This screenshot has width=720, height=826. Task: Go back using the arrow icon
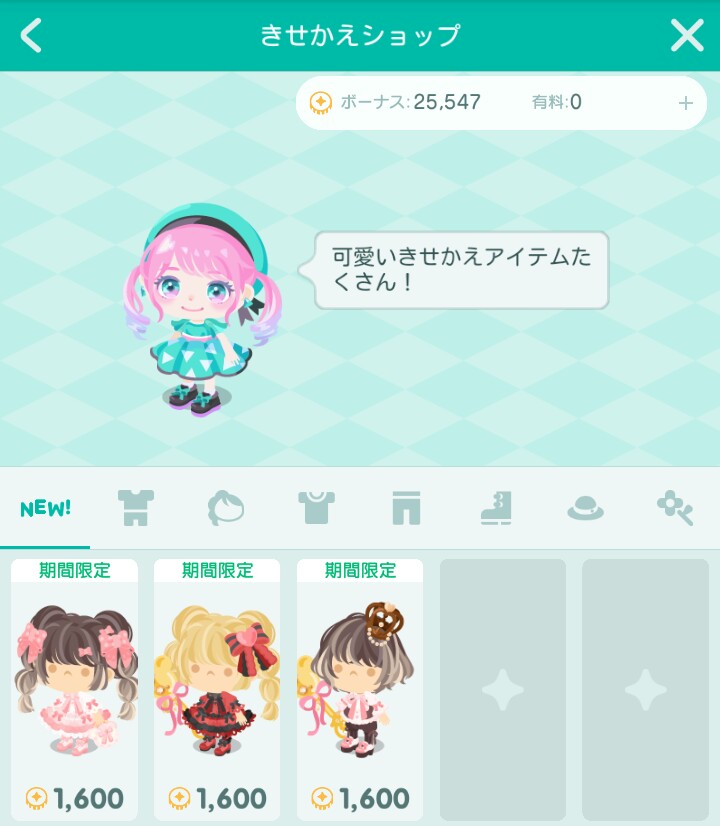click(32, 36)
